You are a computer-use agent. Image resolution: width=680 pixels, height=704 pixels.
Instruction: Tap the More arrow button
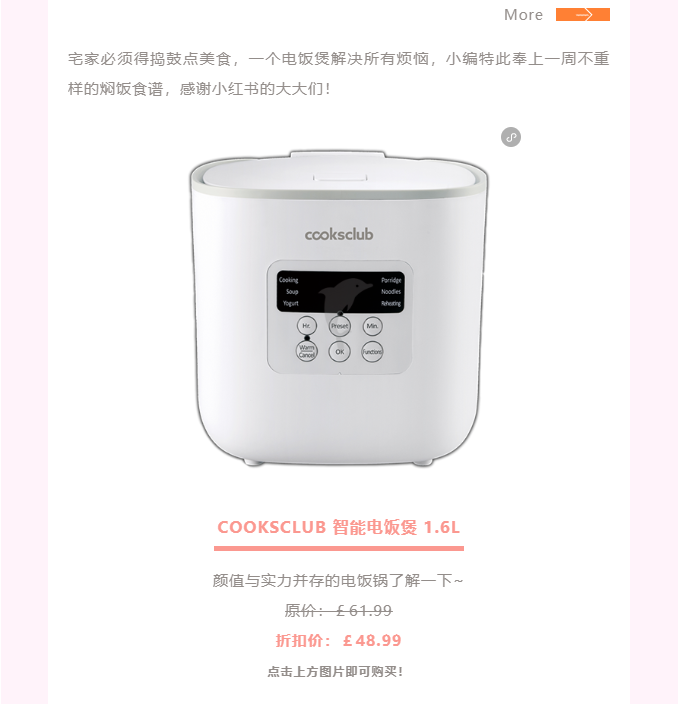pyautogui.click(x=583, y=14)
